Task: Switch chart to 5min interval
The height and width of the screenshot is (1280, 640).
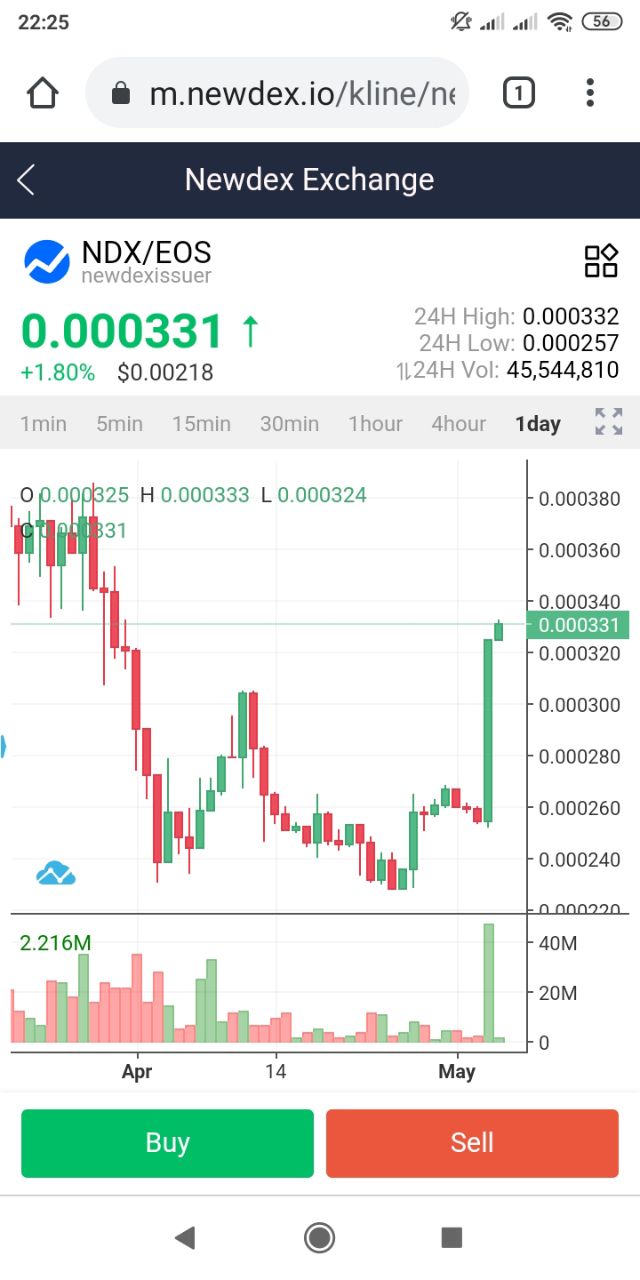Action: [x=119, y=423]
